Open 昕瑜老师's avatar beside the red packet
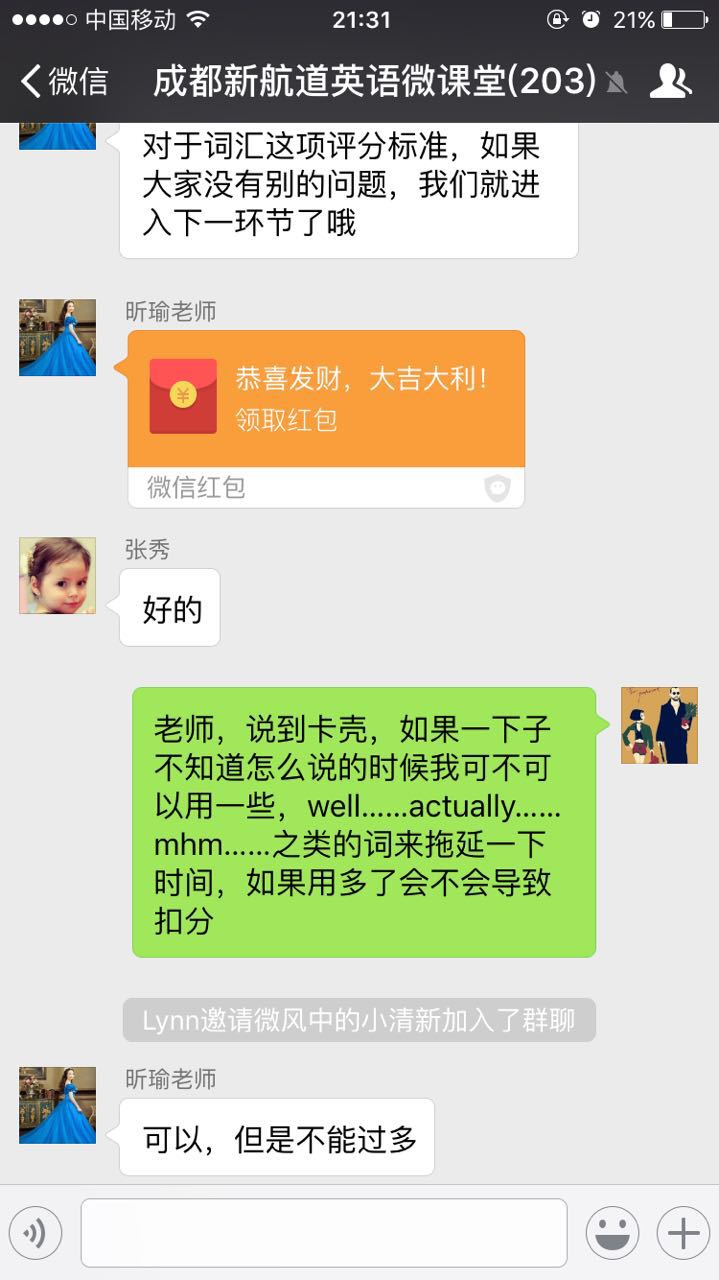 click(x=58, y=338)
